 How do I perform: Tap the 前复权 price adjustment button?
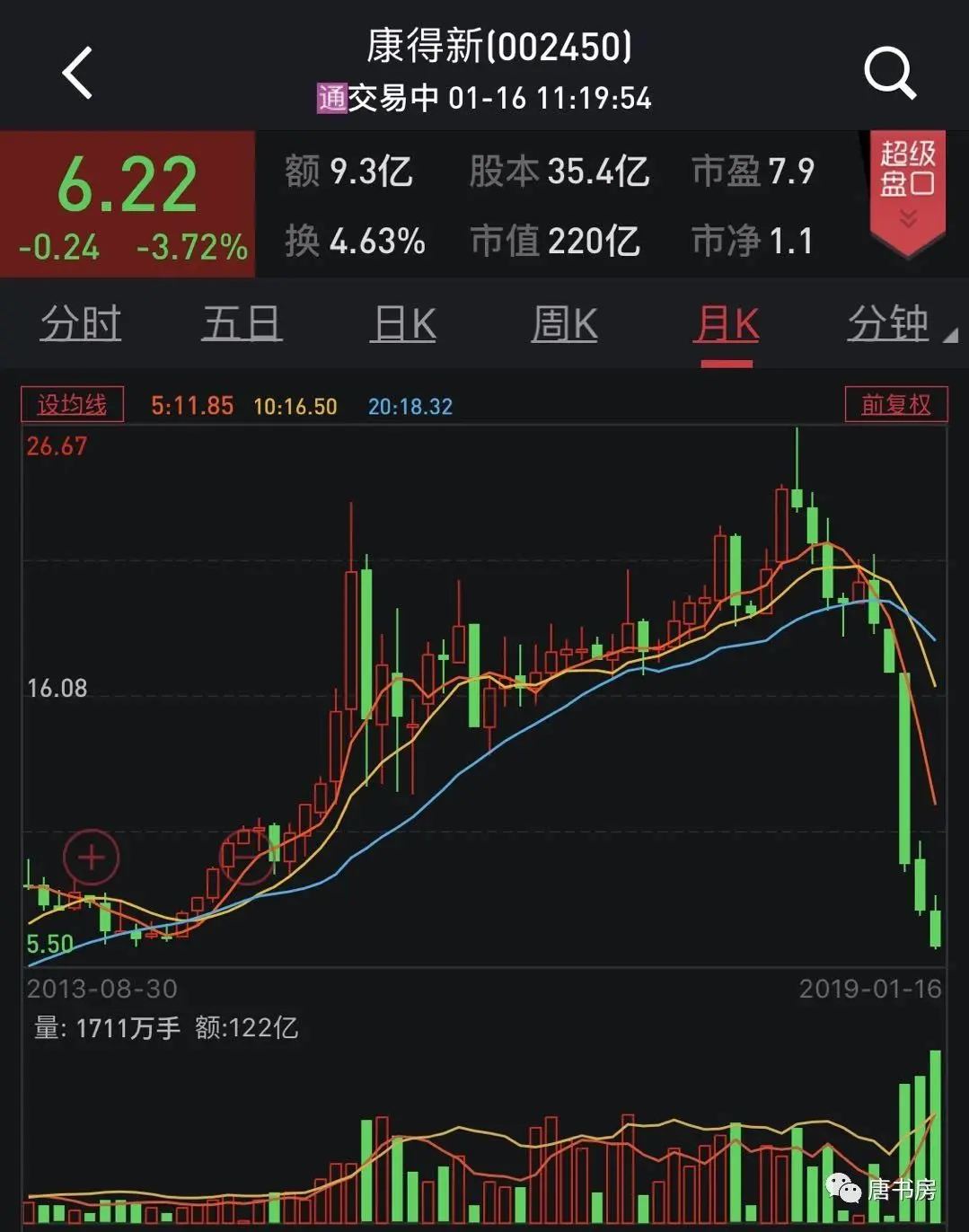pyautogui.click(x=895, y=405)
